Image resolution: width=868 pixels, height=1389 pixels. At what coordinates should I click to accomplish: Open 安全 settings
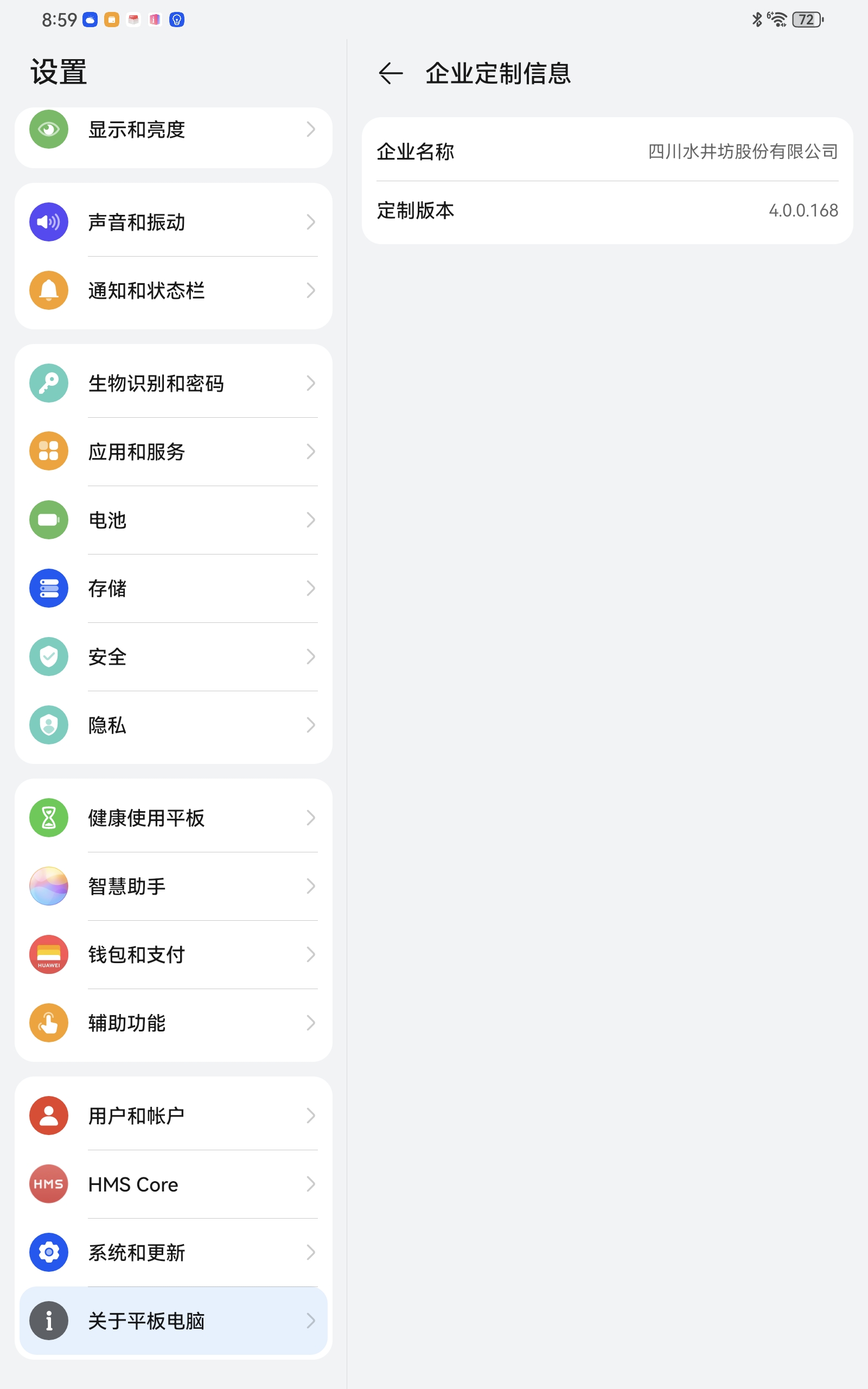pyautogui.click(x=173, y=657)
